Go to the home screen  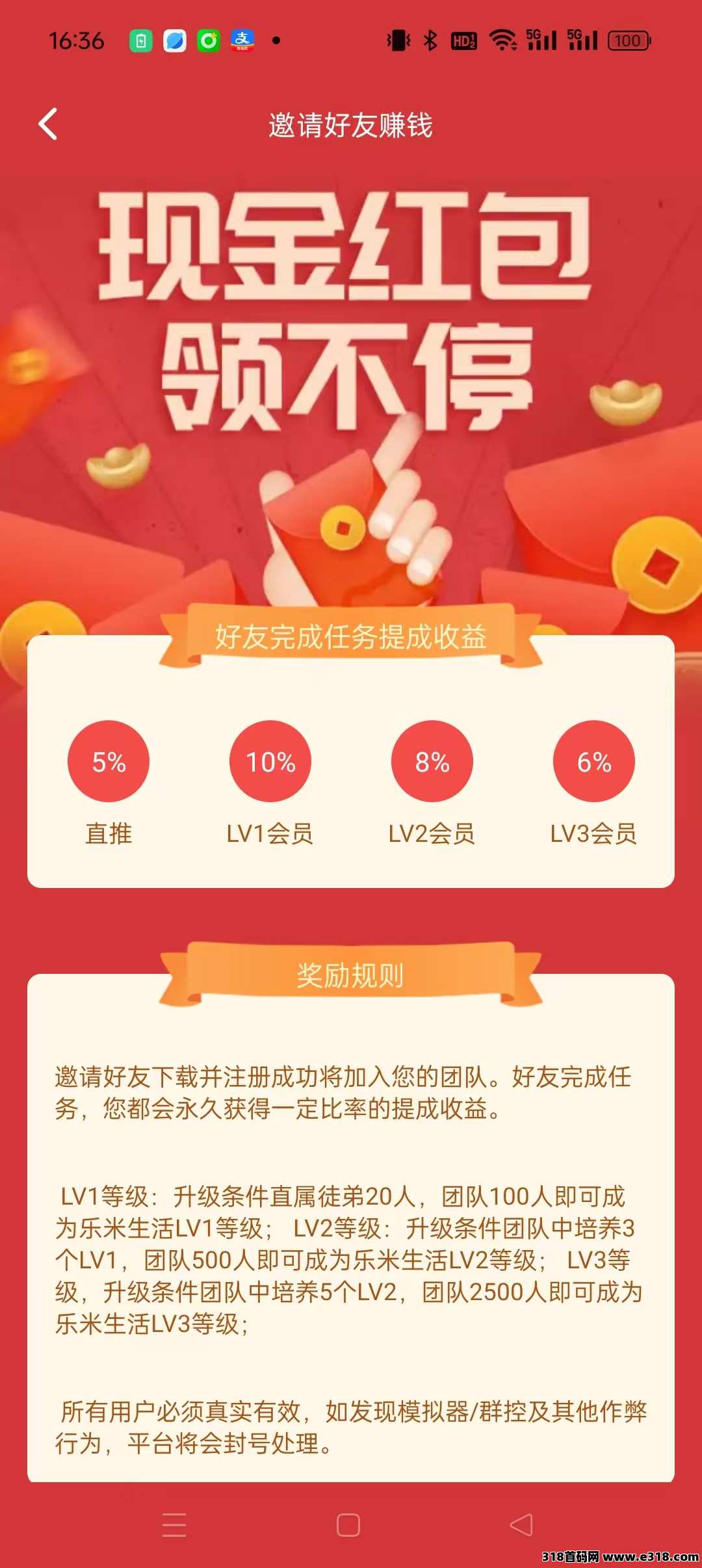point(348,1524)
